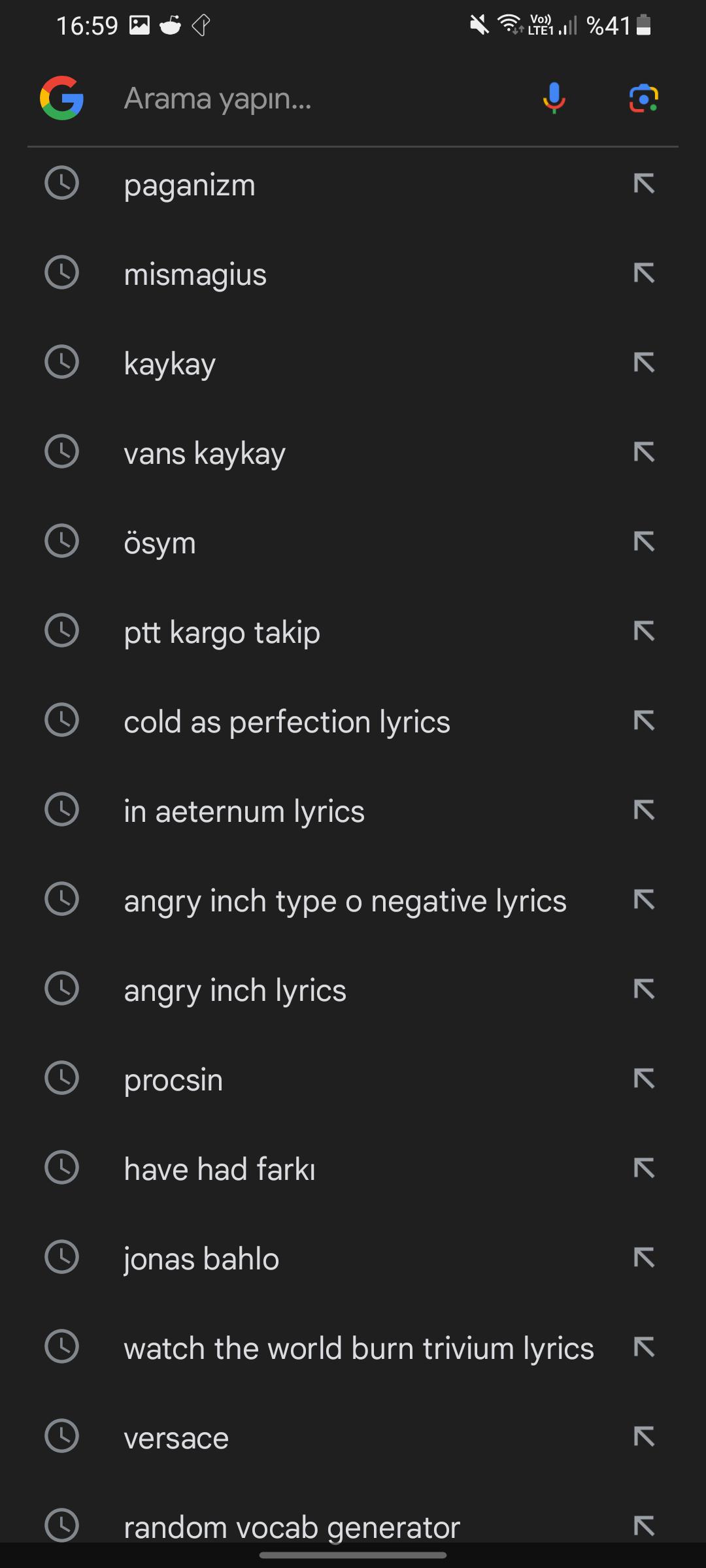Image resolution: width=706 pixels, height=1568 pixels.
Task: Open 'random vocab generator' suggestion
Action: 292,1527
